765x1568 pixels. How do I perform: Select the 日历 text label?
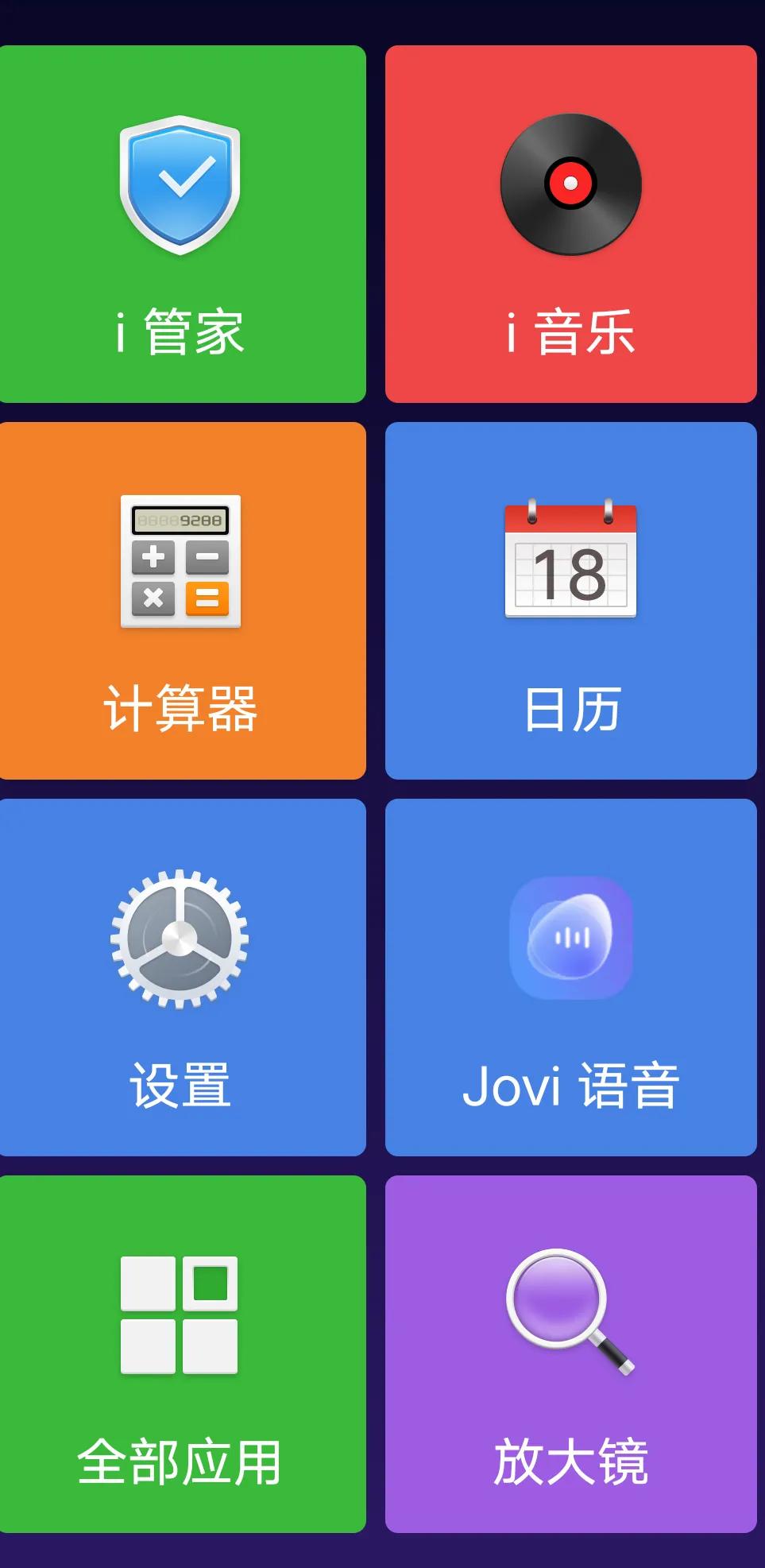click(x=570, y=710)
